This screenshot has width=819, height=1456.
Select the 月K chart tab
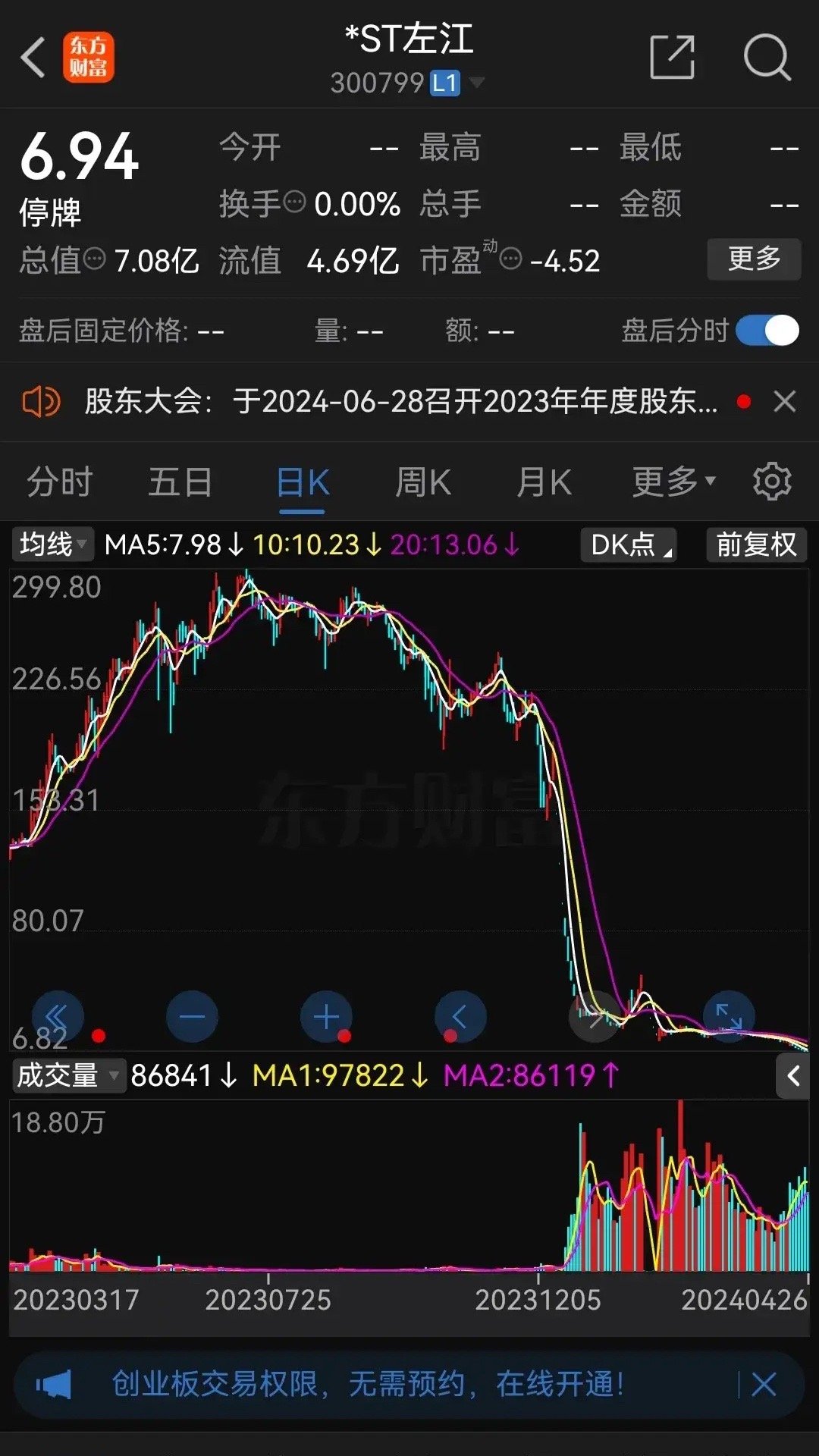click(544, 482)
